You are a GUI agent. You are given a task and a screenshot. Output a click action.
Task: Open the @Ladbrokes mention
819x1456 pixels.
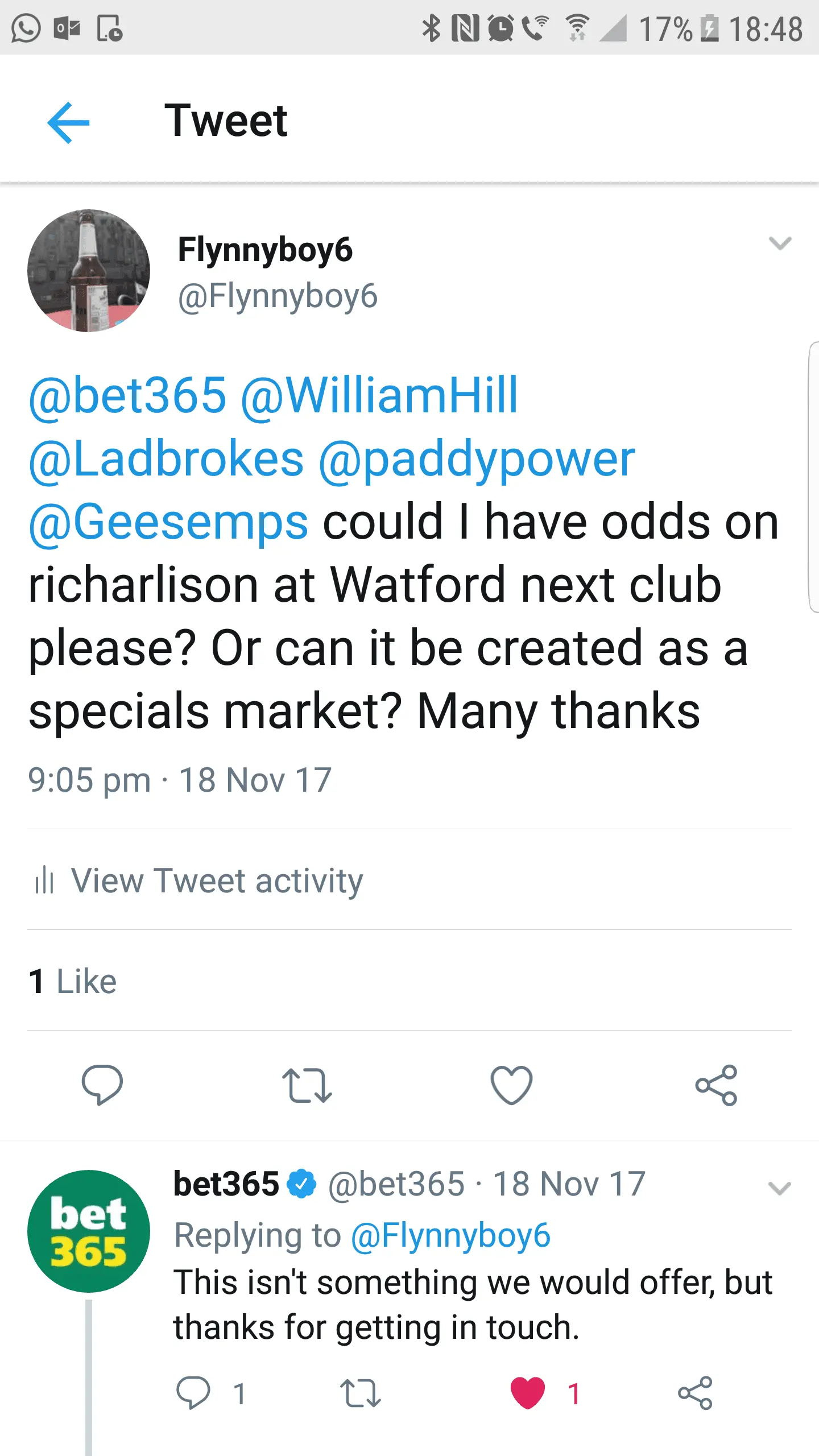point(166,459)
